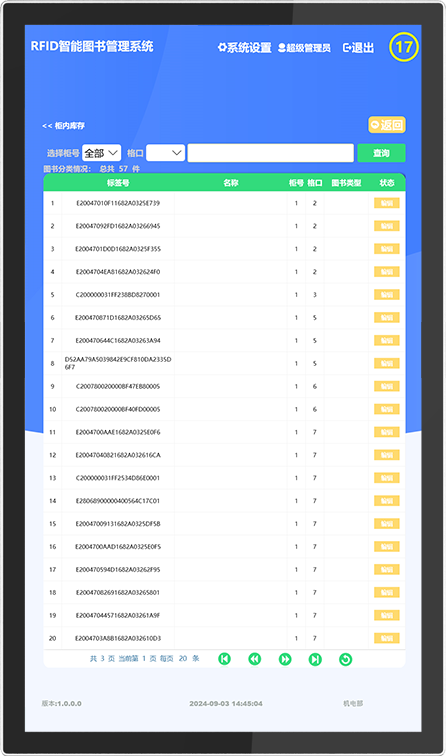This screenshot has height=756, width=446.
Task: Go to the previous page
Action: coord(255,659)
